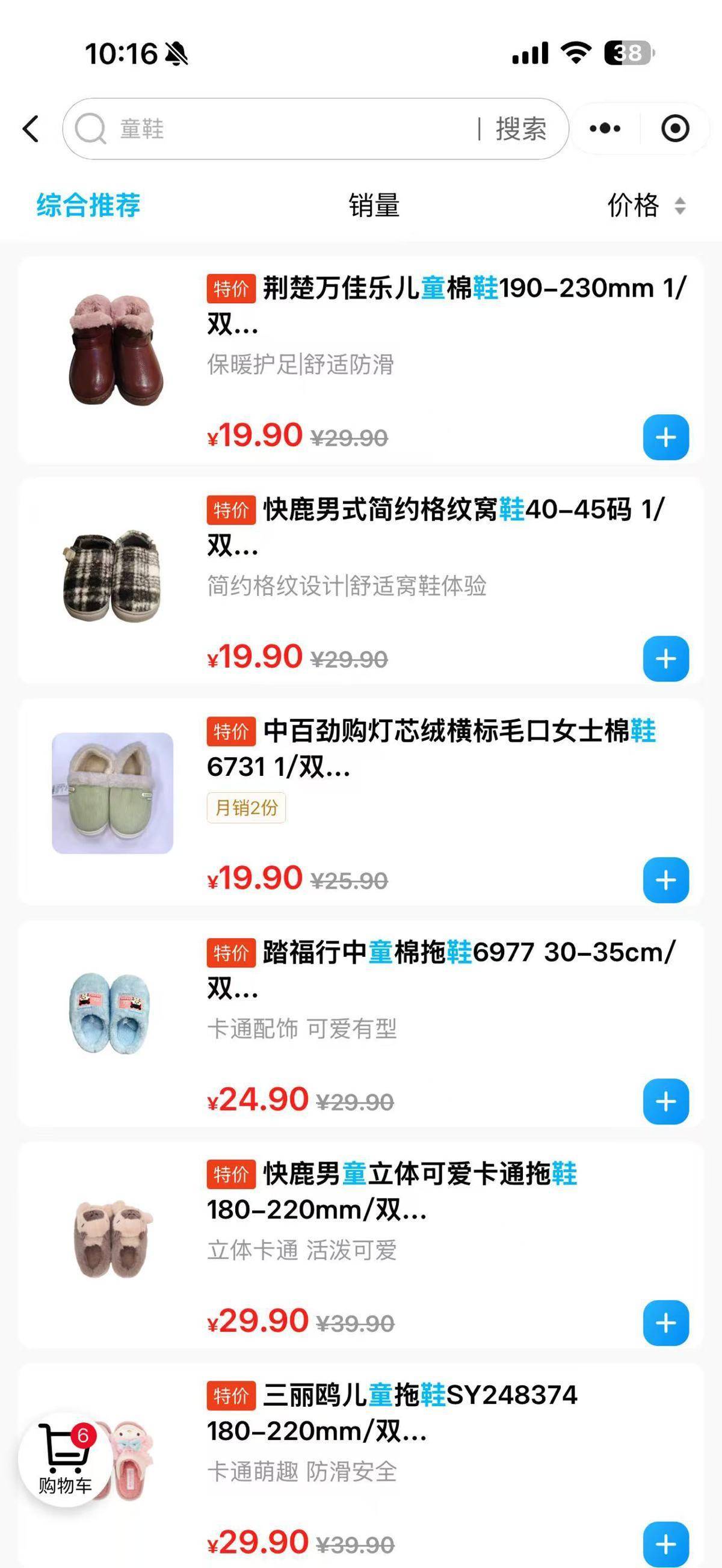Open the mini program more menu
This screenshot has width=722, height=1568.
click(x=605, y=129)
